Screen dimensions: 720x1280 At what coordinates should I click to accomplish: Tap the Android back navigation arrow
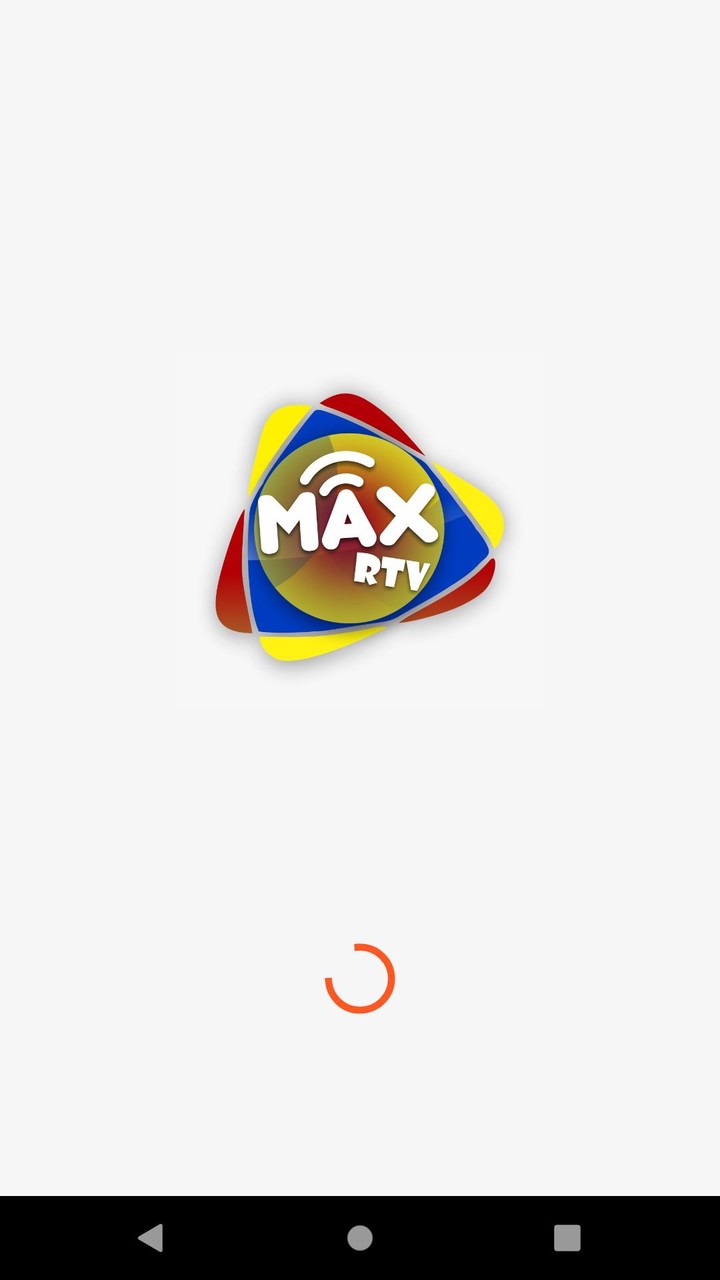[x=152, y=1239]
